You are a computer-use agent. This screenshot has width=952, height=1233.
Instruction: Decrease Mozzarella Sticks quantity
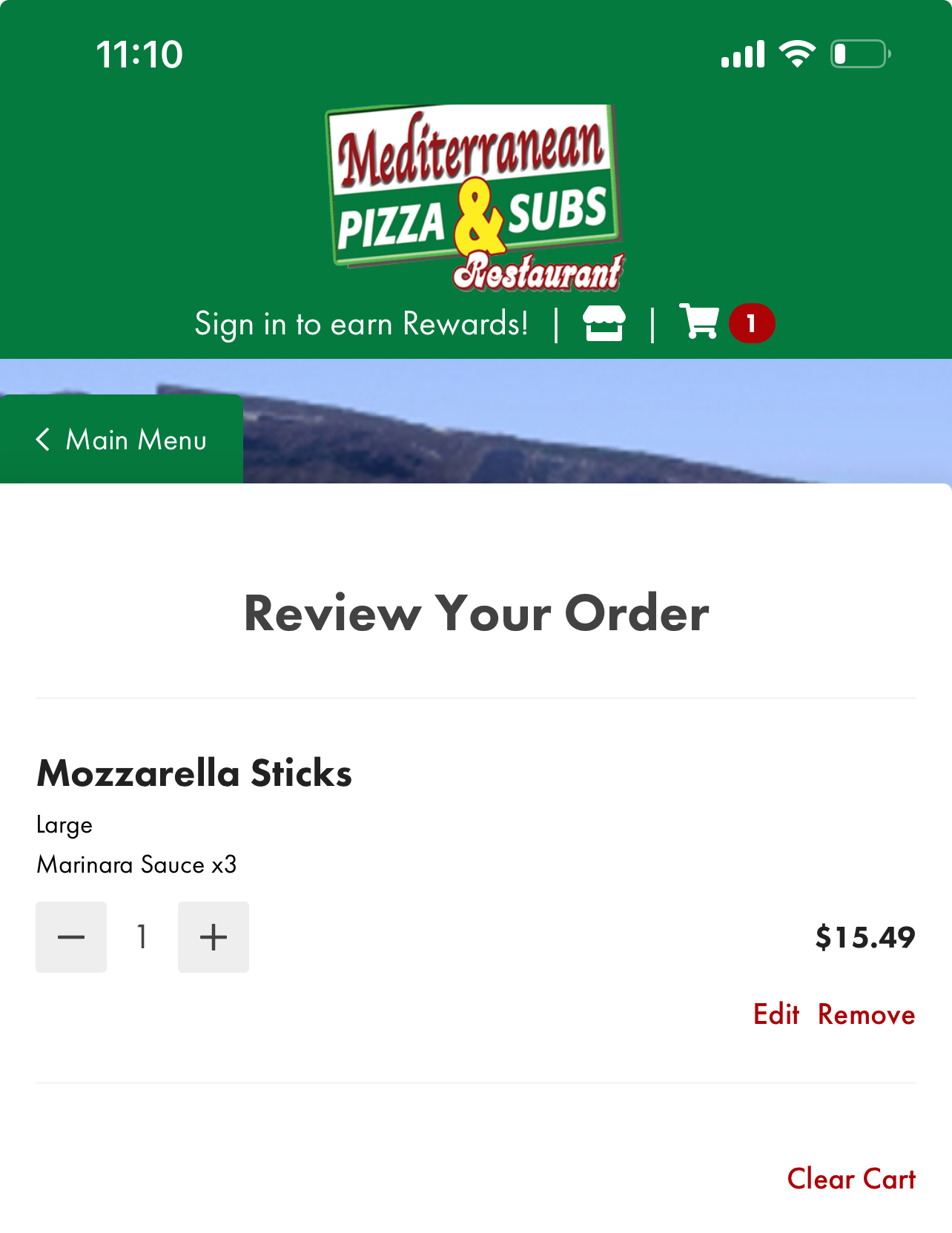coord(71,937)
